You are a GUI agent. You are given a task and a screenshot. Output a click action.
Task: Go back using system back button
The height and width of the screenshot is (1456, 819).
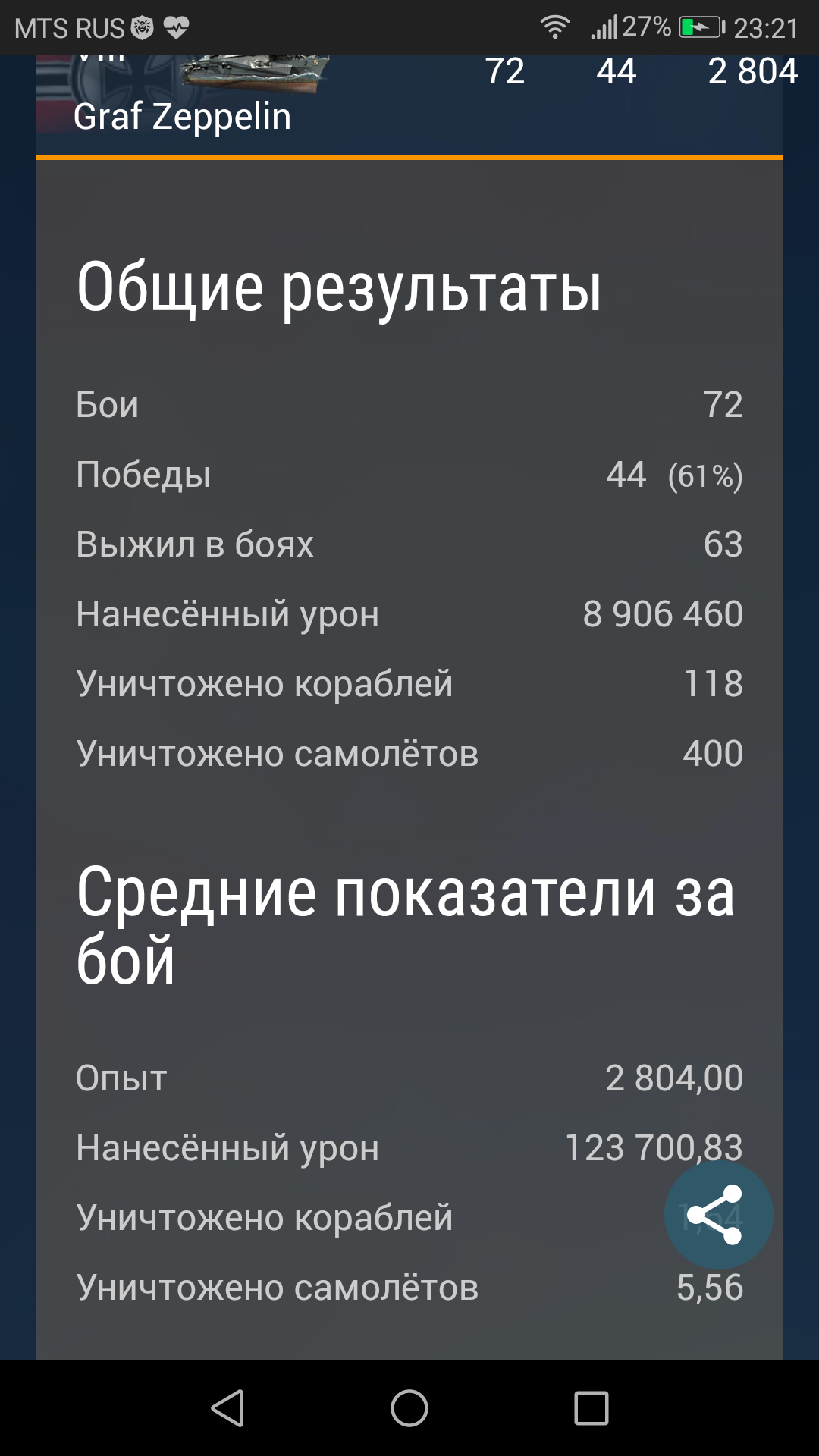click(227, 1408)
